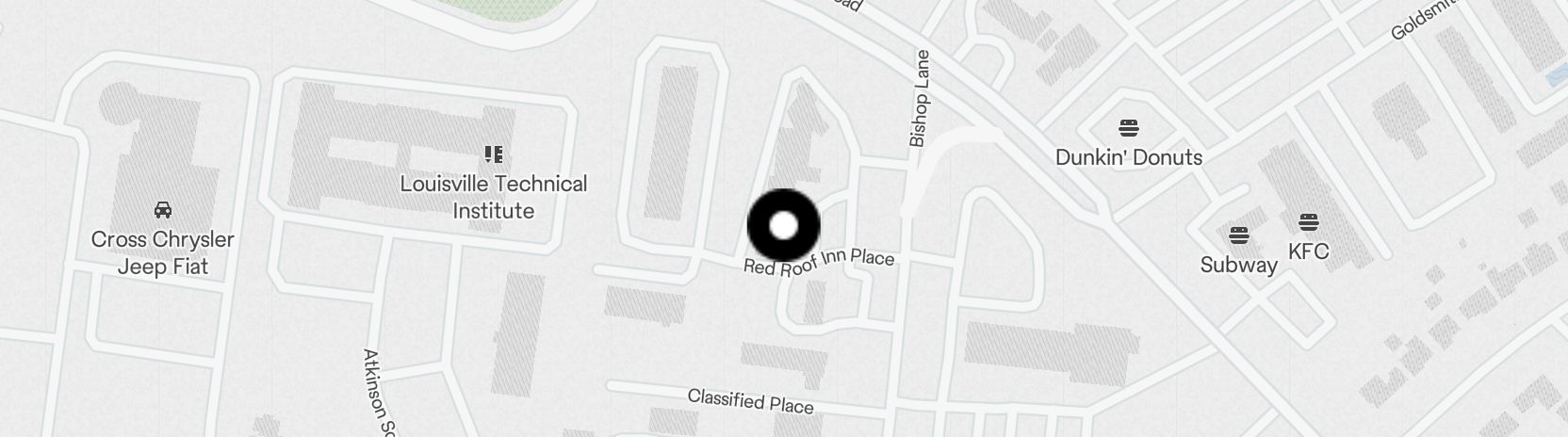Tap the black location pin marker
Image resolution: width=1568 pixels, height=437 pixels.
(x=784, y=226)
